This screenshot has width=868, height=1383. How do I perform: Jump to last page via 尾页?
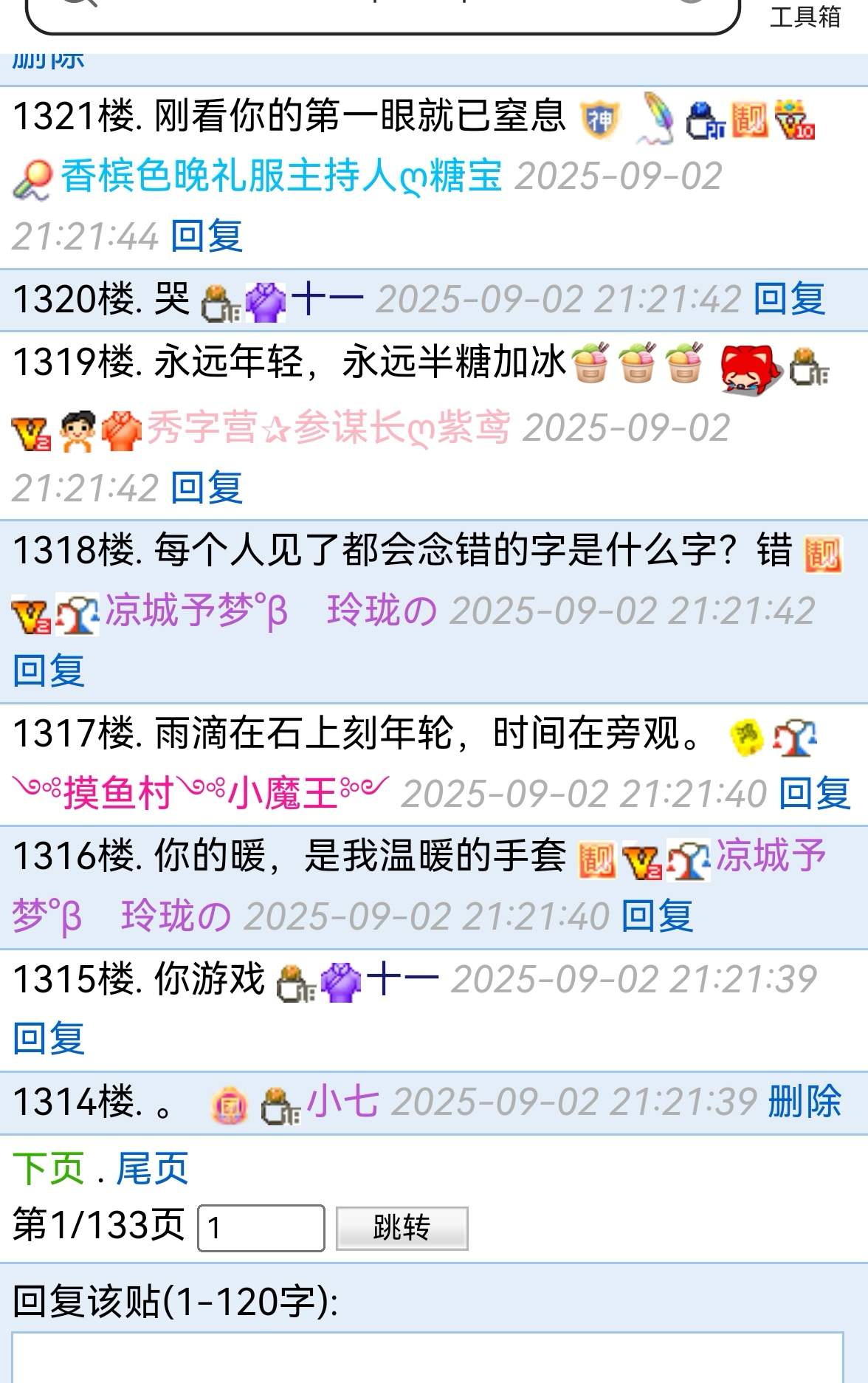pyautogui.click(x=152, y=1168)
